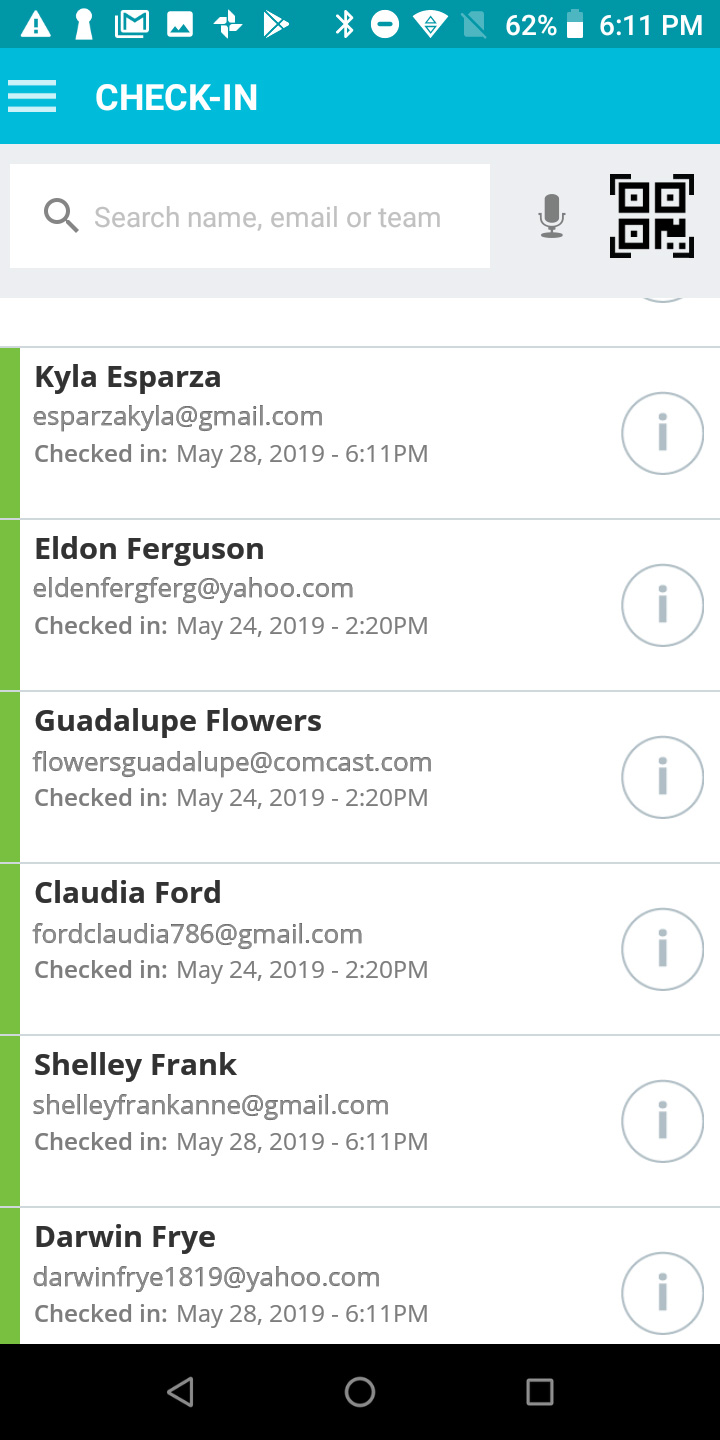Open Claudia Ford's attendee entry
The width and height of the screenshot is (720, 1440).
point(360,949)
